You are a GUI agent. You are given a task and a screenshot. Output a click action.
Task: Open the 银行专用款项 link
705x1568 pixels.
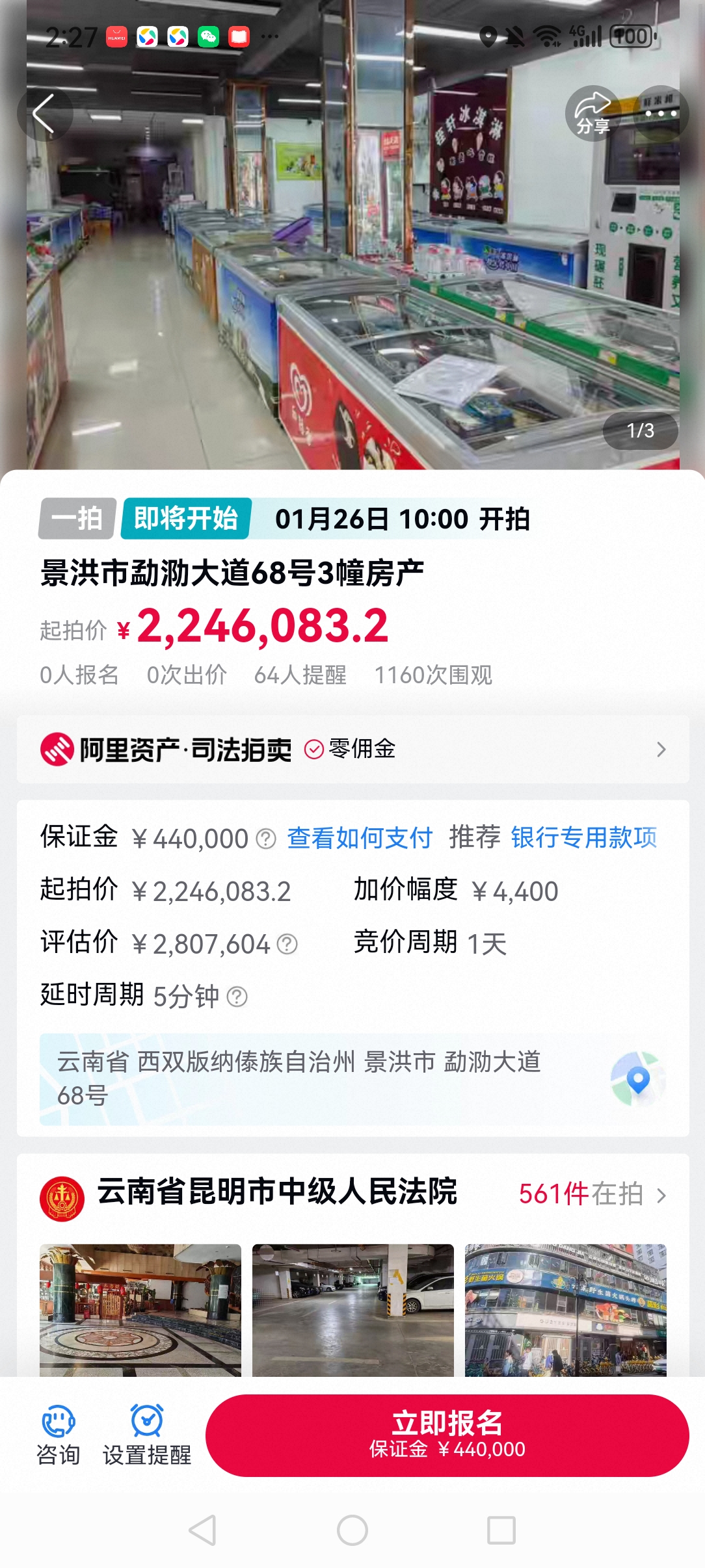pyautogui.click(x=583, y=838)
